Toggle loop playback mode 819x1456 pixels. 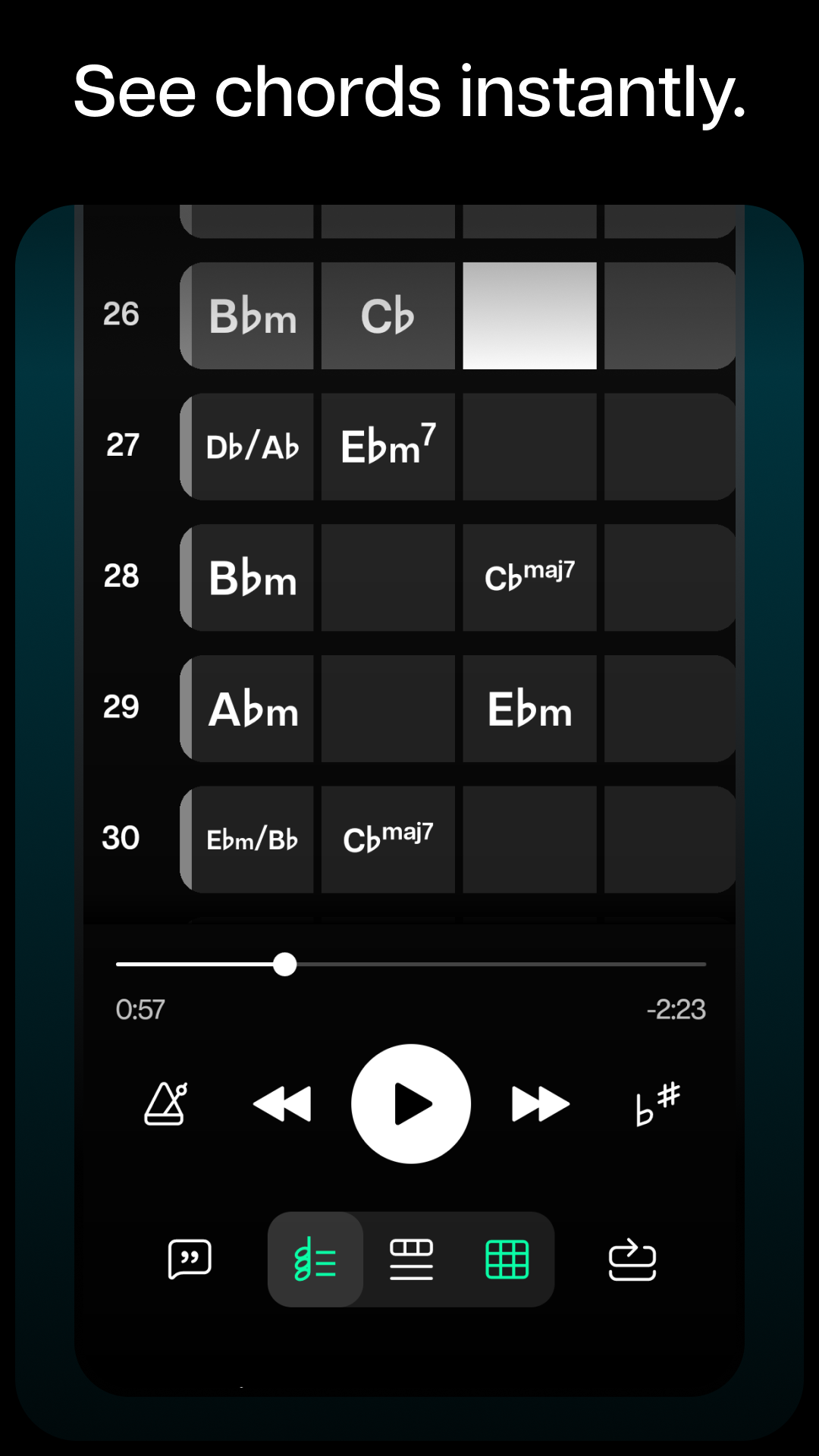tap(632, 1259)
